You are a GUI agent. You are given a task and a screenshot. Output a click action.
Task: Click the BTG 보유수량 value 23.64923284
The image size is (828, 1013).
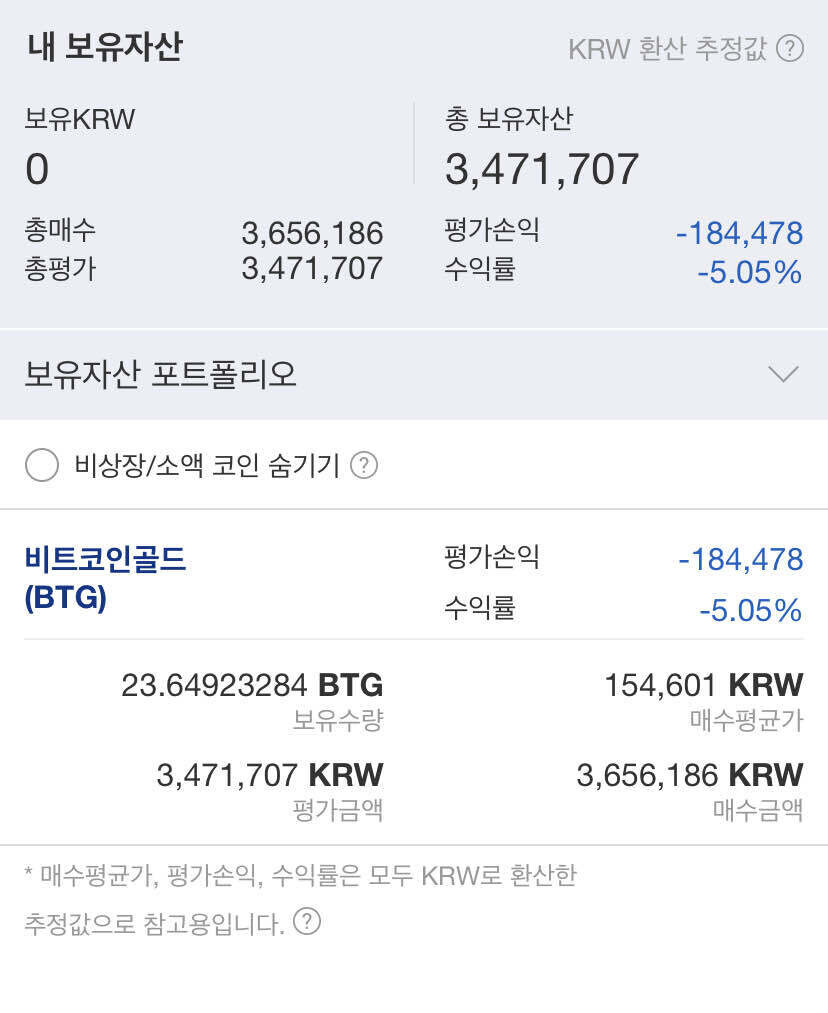click(255, 685)
